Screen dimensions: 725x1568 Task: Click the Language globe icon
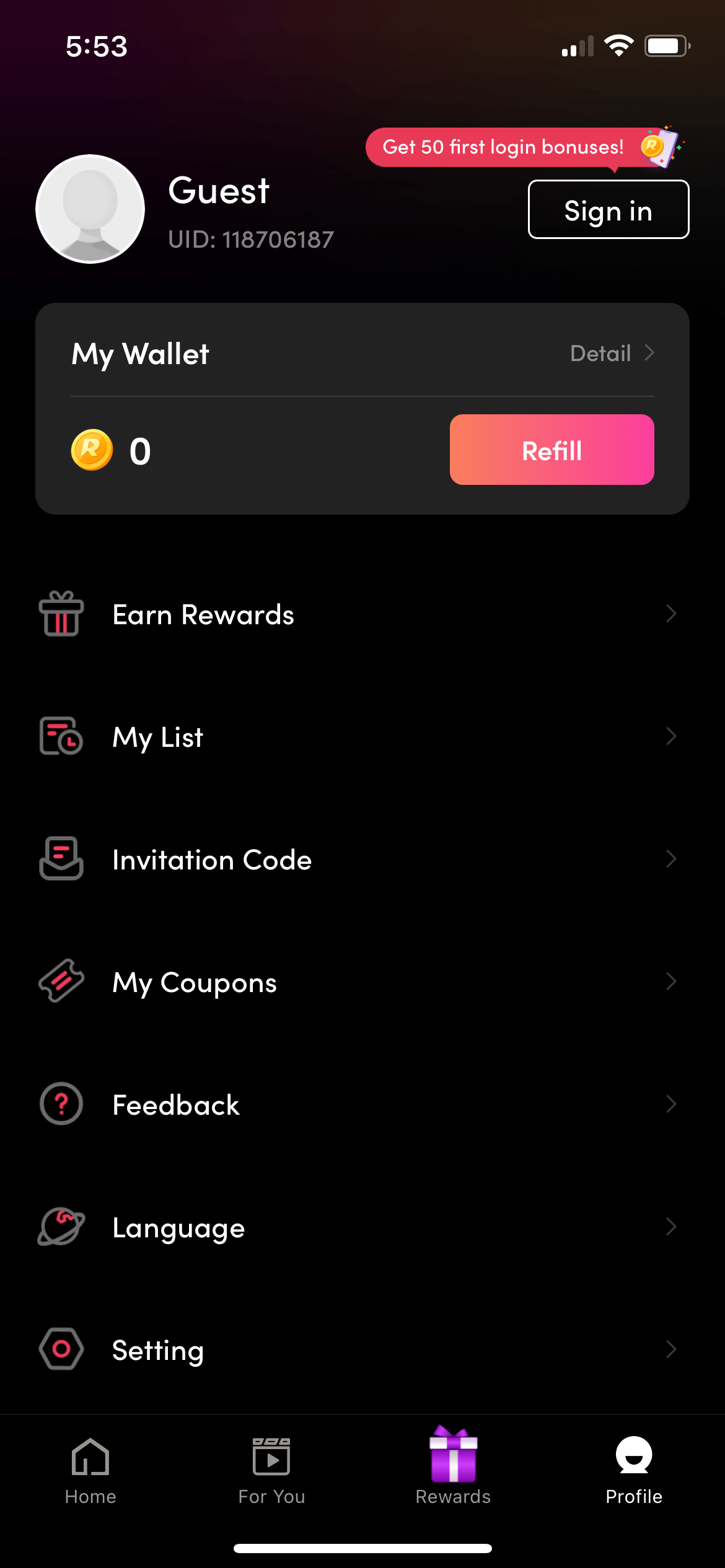60,1227
